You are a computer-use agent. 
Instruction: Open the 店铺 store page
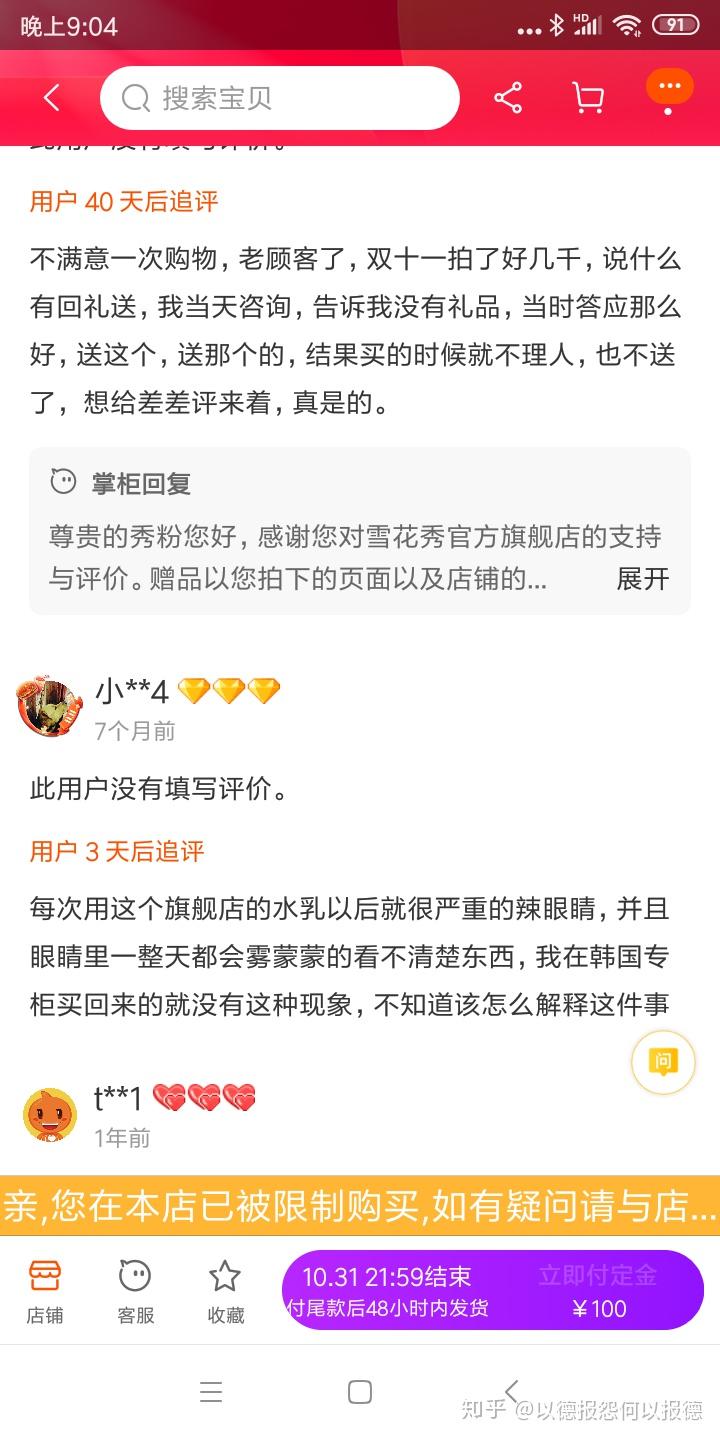(x=45, y=1290)
